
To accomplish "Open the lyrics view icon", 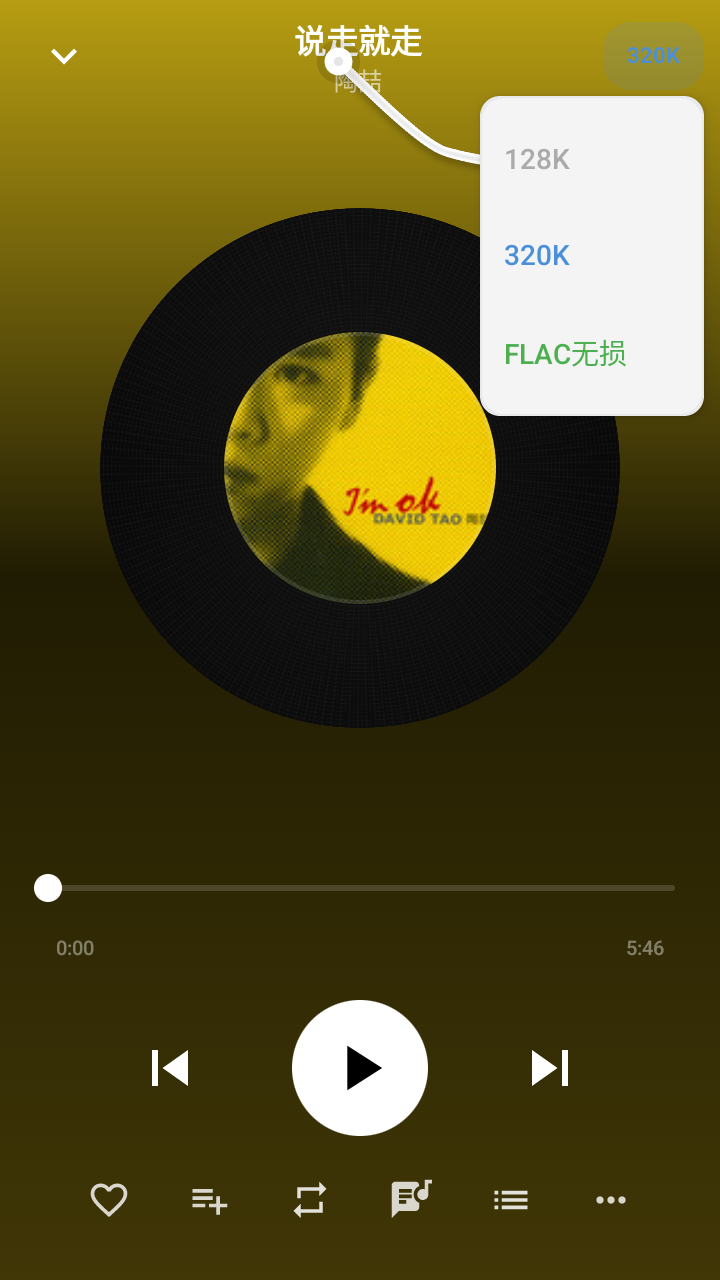I will pos(411,1198).
